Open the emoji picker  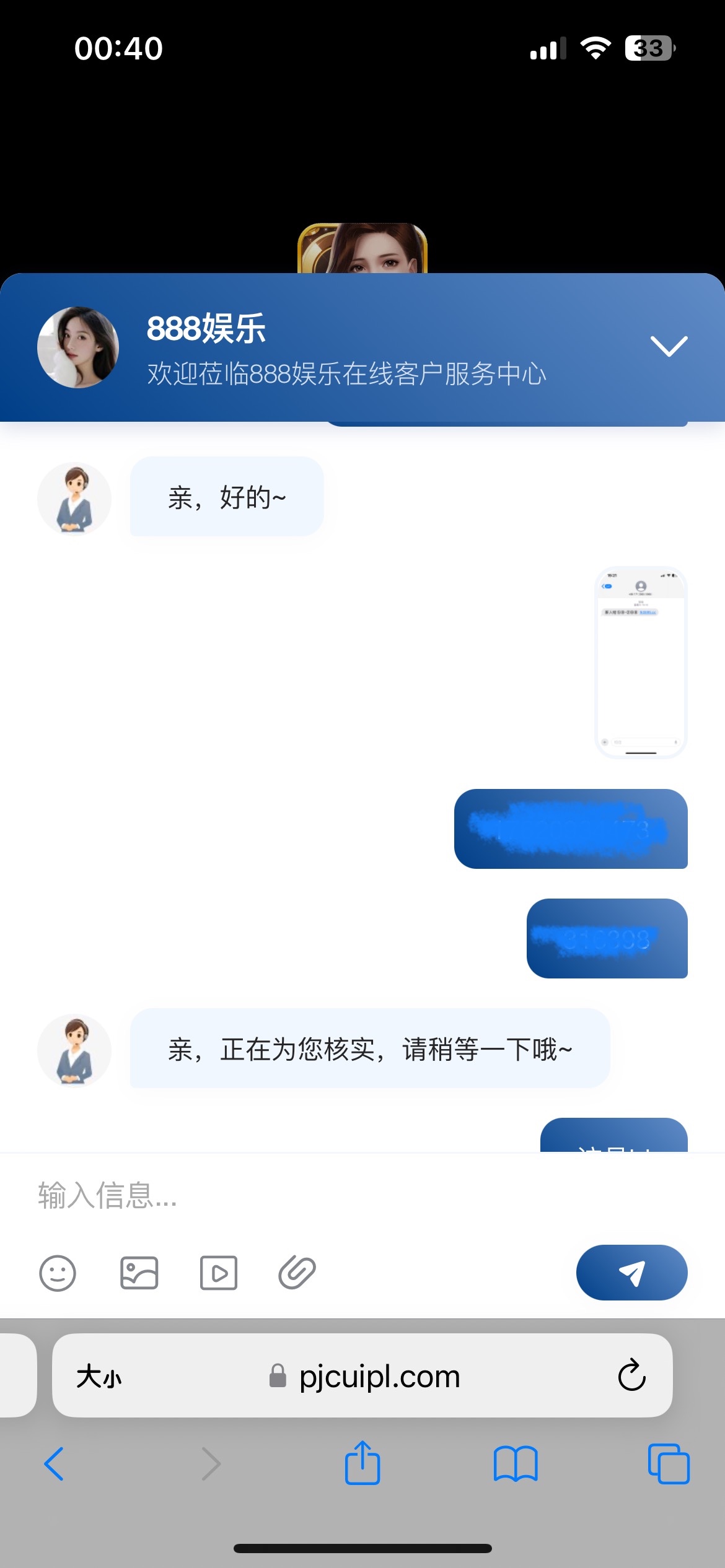(58, 1273)
